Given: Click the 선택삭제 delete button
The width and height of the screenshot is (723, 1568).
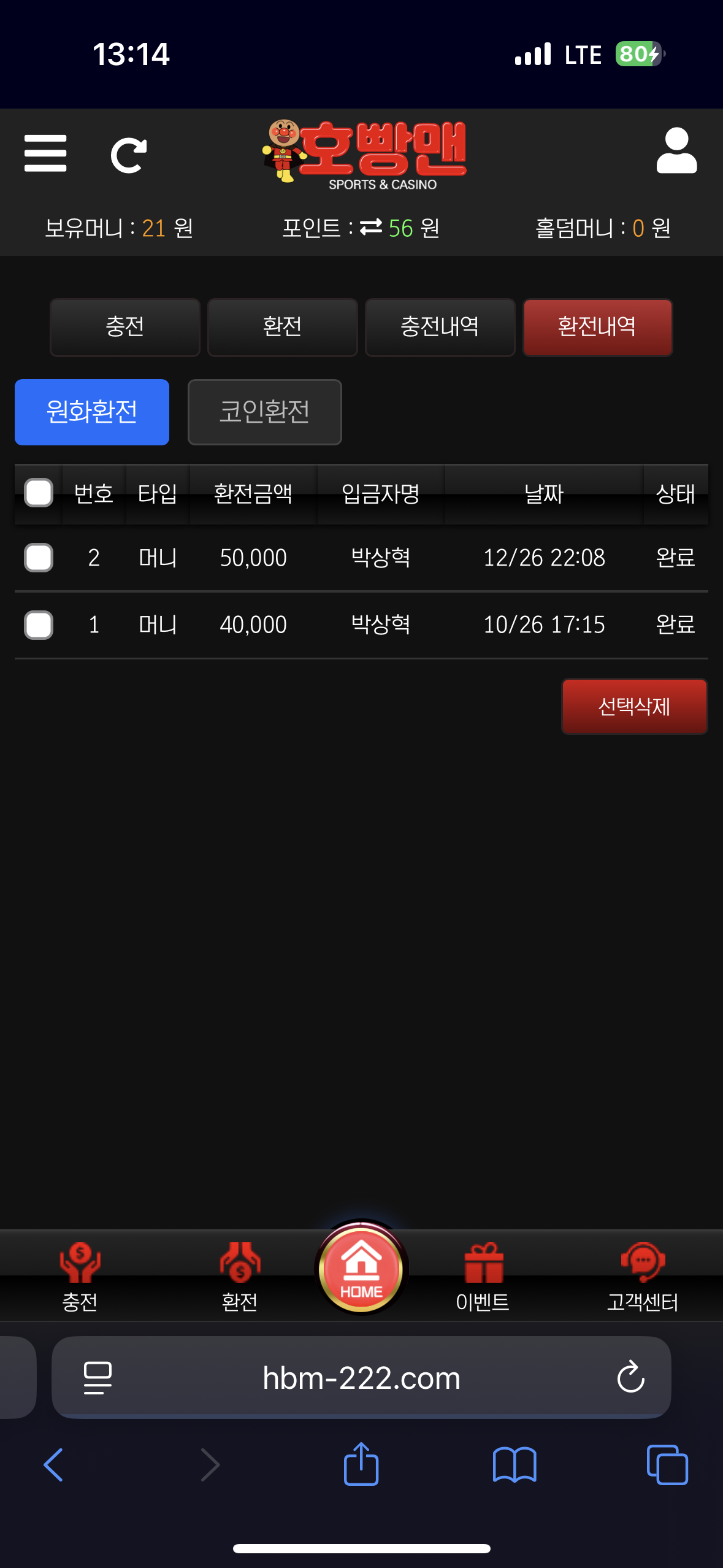Looking at the screenshot, I should [634, 706].
